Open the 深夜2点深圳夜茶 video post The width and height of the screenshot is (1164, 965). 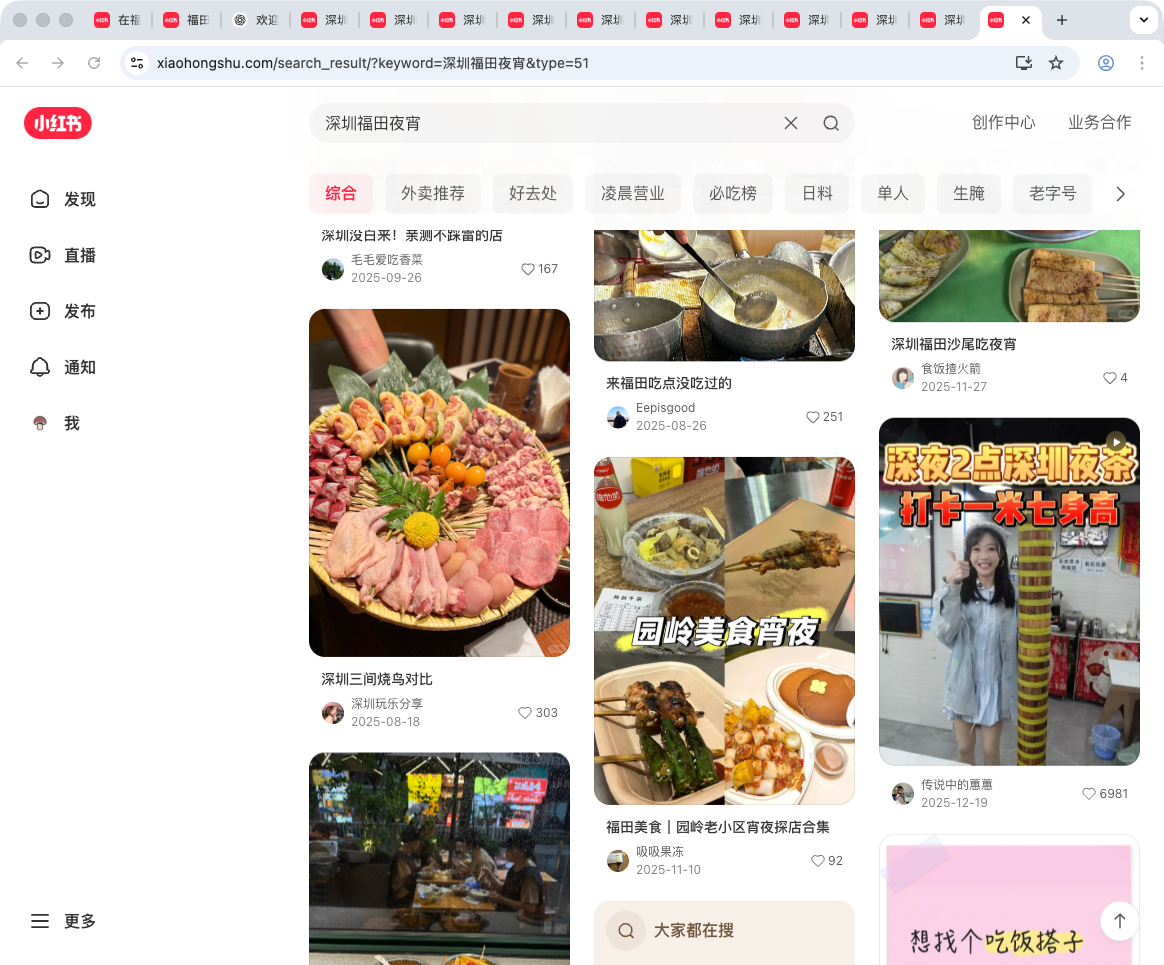pyautogui.click(x=1009, y=591)
